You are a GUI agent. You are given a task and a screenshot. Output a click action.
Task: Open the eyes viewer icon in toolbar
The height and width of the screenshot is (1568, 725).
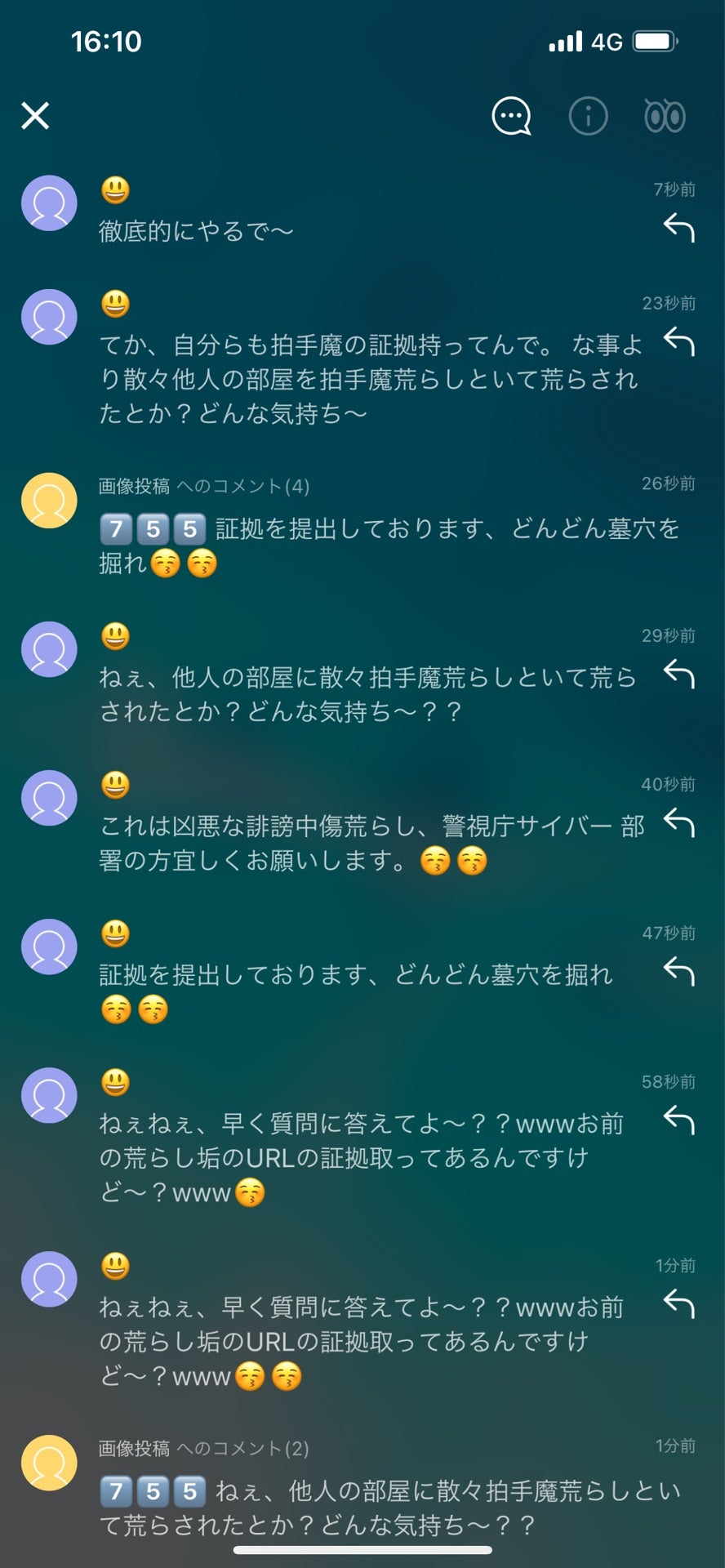[664, 116]
